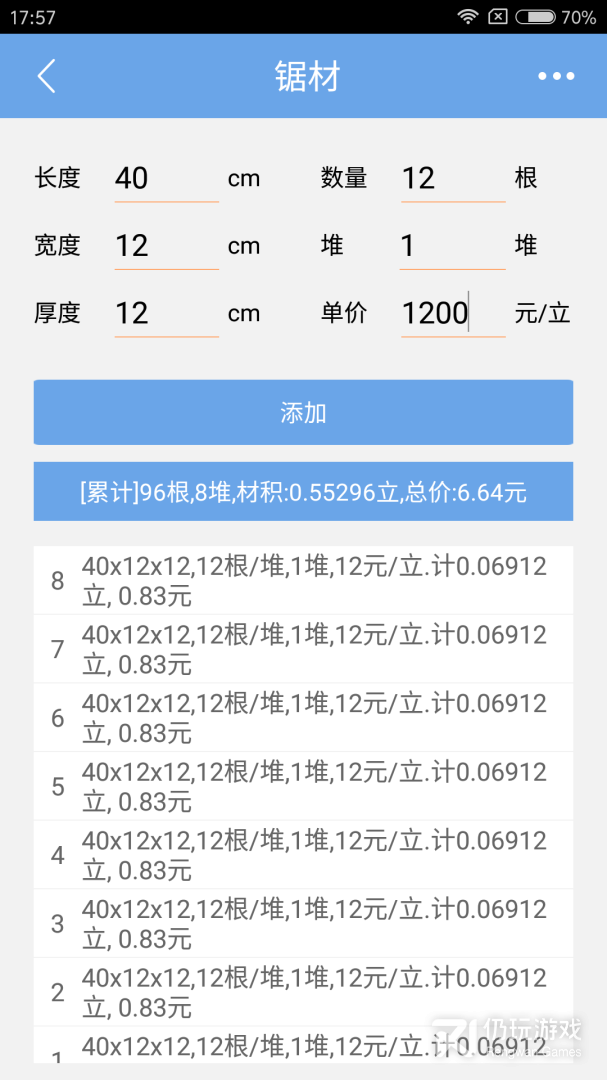Edit the 单价 unit price field
Viewport: 607px width, 1080px height.
click(x=453, y=313)
